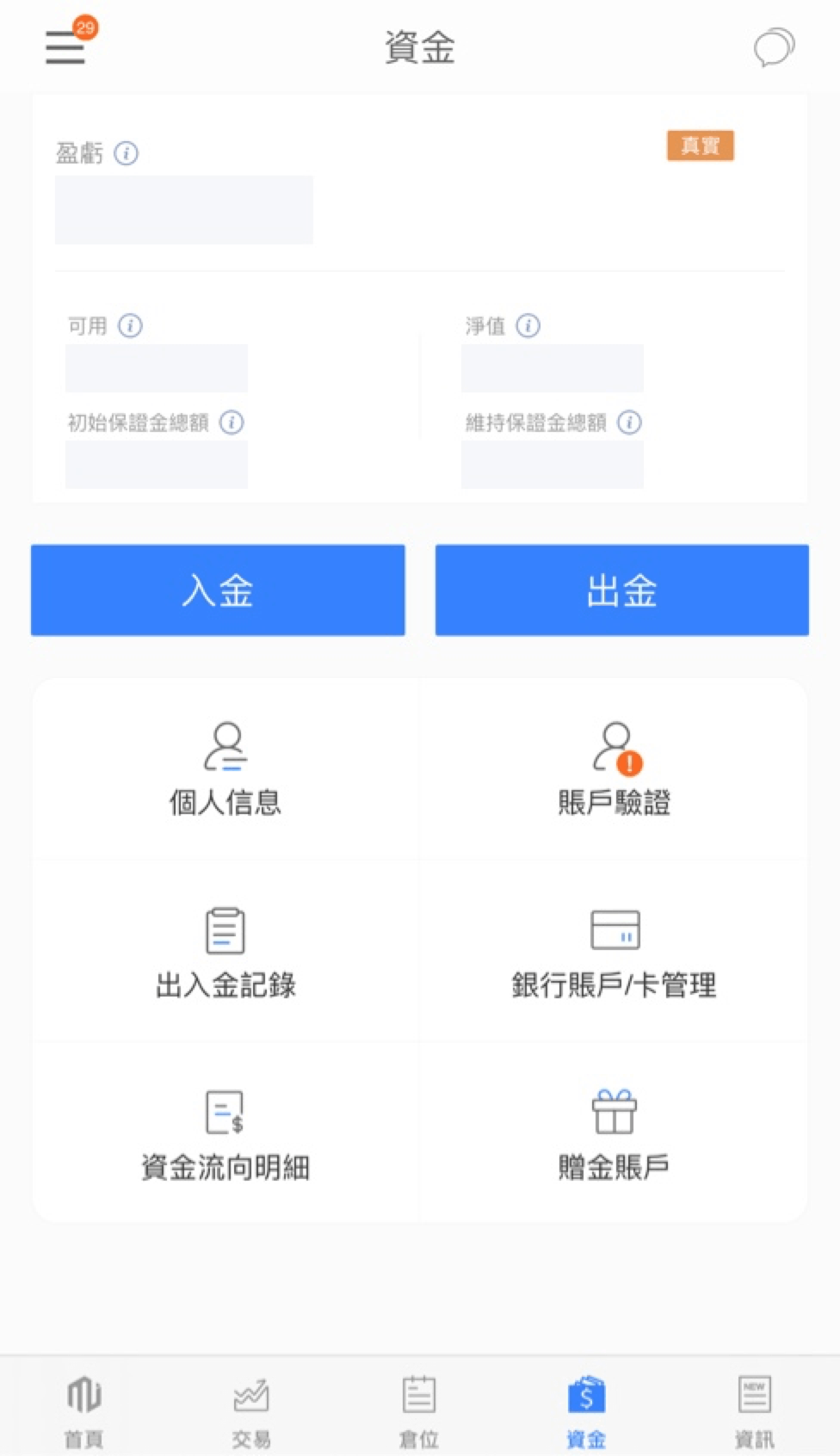The width and height of the screenshot is (840, 1456).
Task: Show info for 可用 balance
Action: tap(130, 326)
